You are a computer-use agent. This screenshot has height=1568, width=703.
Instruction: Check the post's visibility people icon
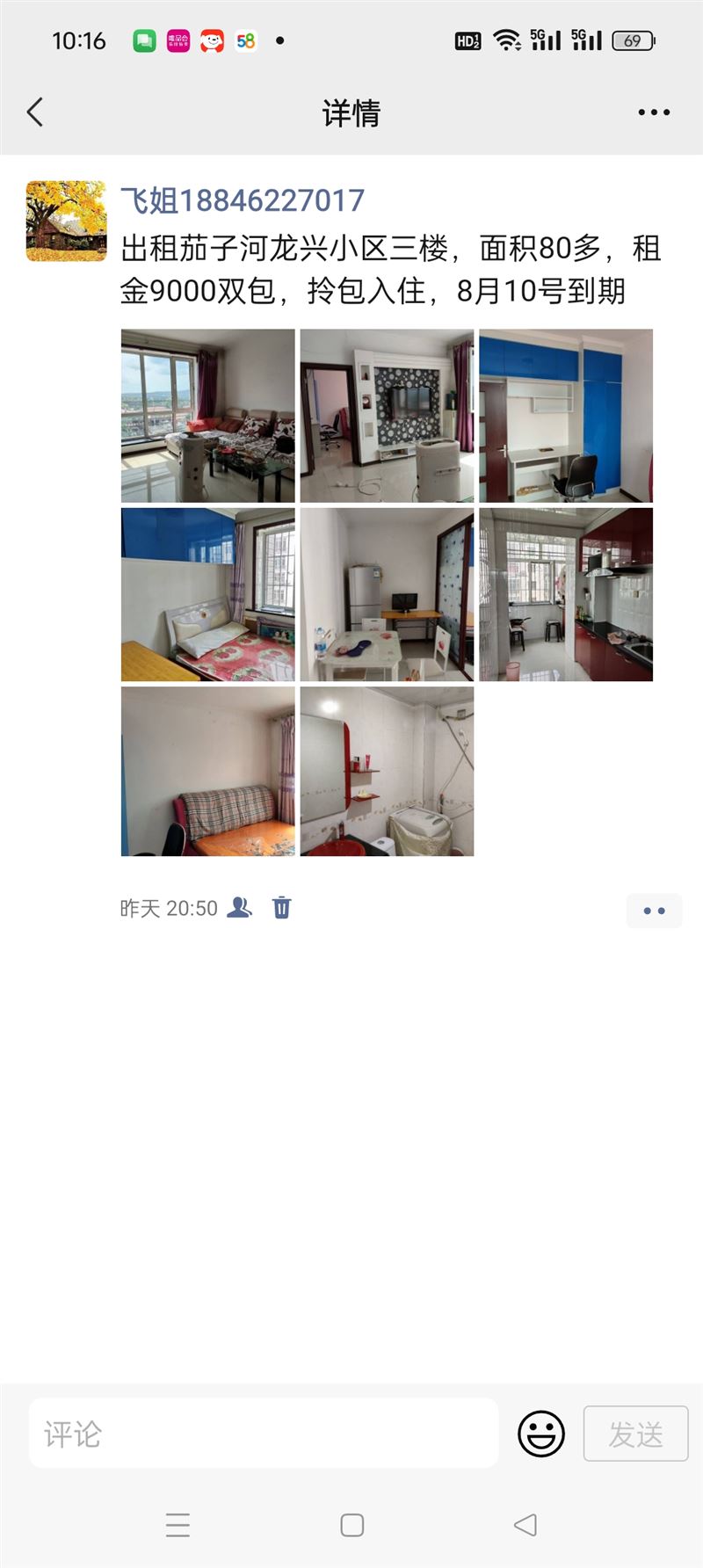pyautogui.click(x=239, y=907)
